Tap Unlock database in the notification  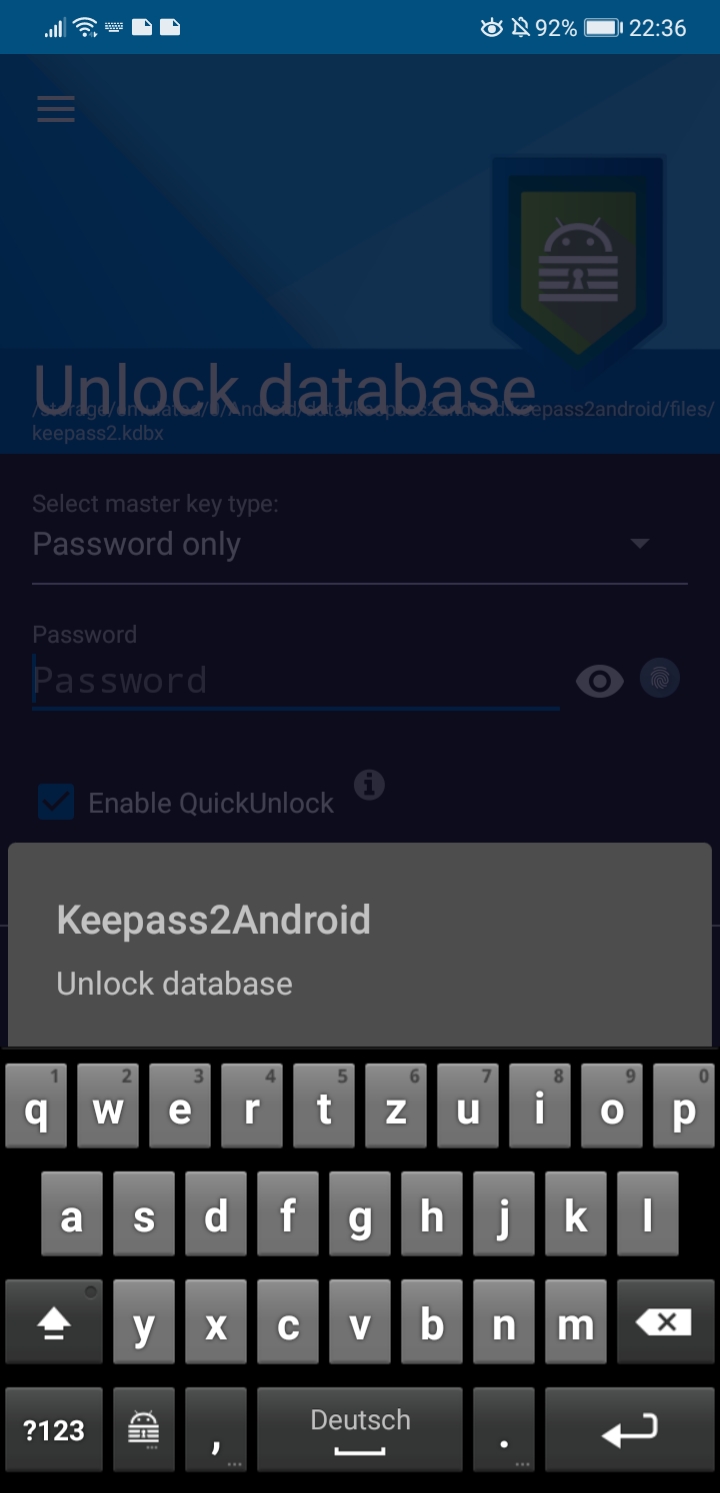174,983
